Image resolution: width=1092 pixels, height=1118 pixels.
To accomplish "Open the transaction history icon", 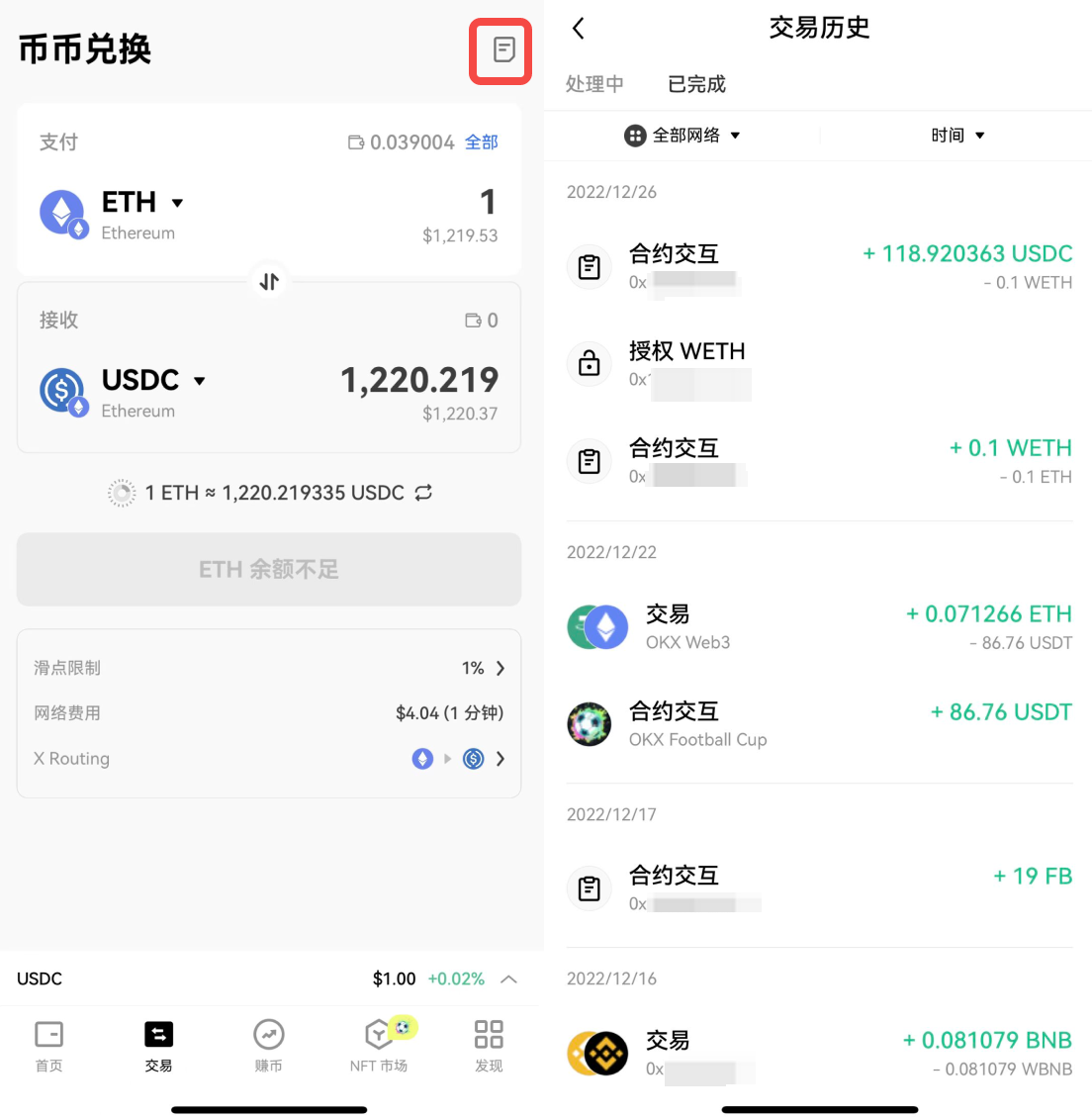I will click(x=500, y=50).
